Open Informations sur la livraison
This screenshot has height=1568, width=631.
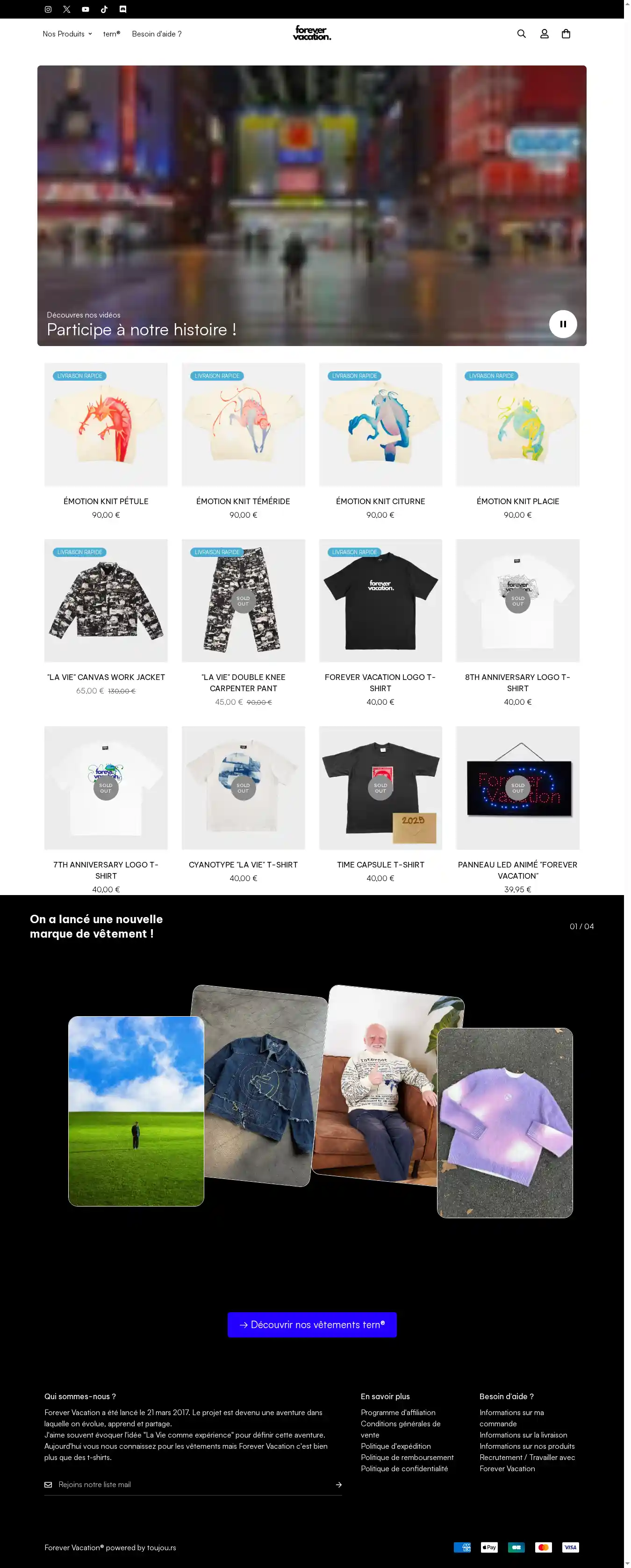click(523, 1435)
